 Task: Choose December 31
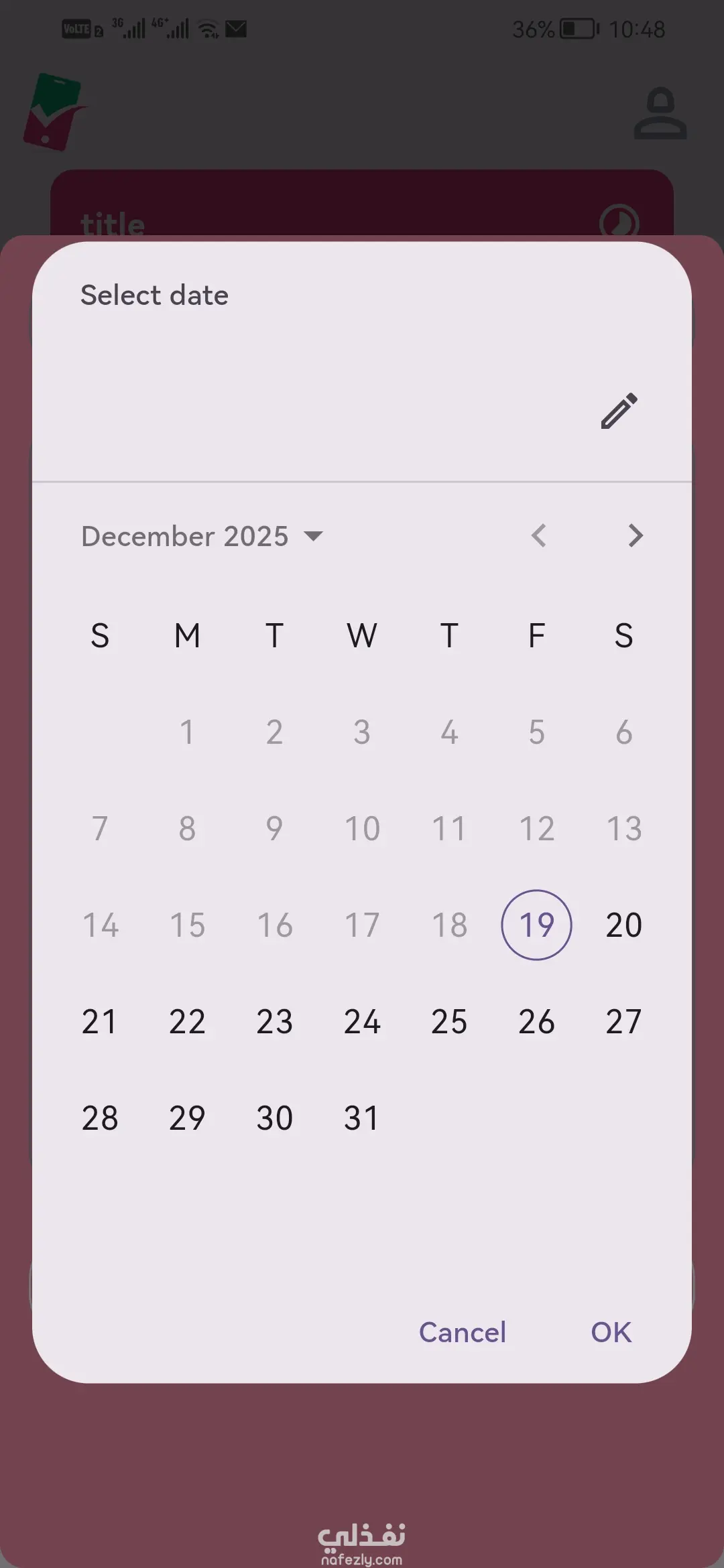(362, 1118)
